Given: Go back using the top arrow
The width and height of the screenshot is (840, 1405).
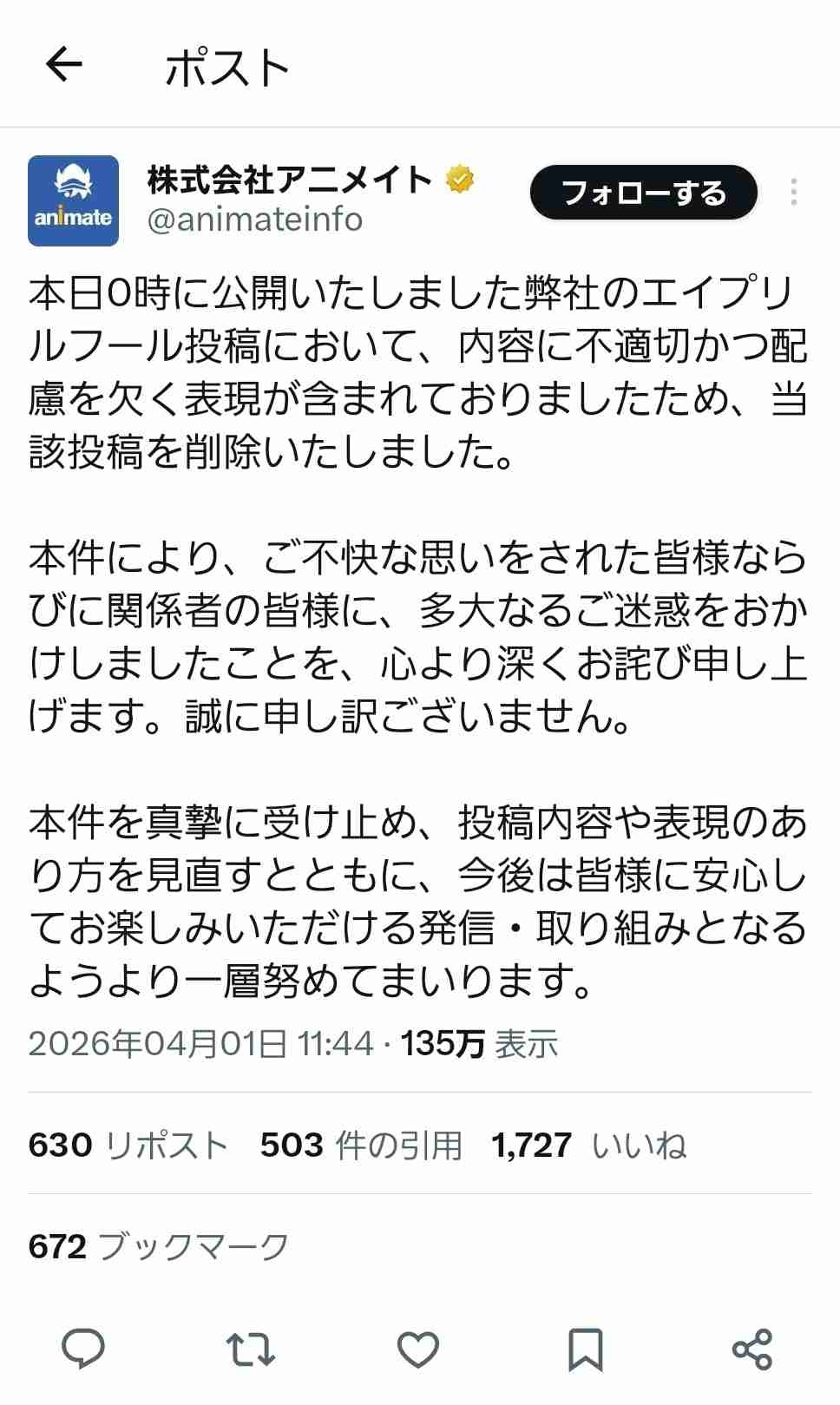Looking at the screenshot, I should tap(63, 65).
